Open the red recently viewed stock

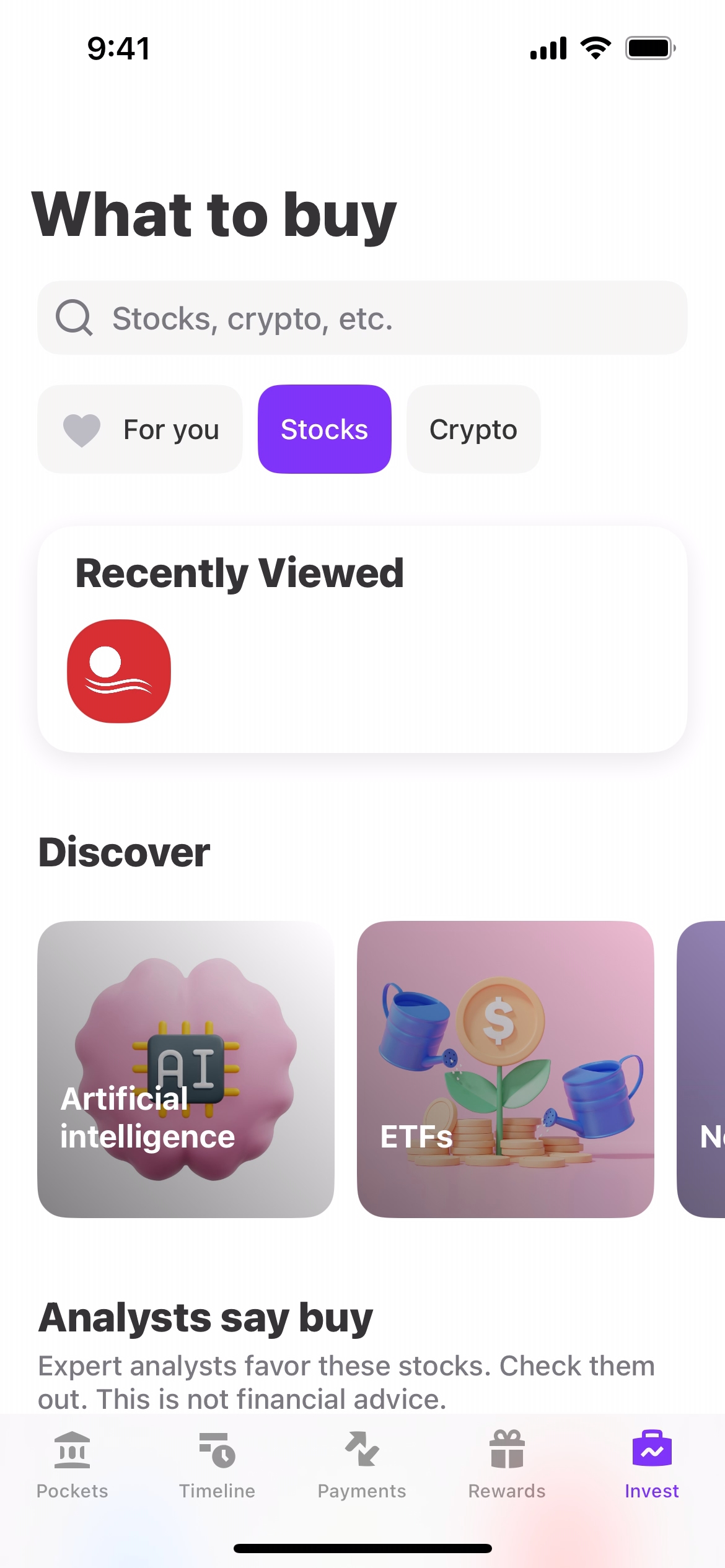point(119,671)
